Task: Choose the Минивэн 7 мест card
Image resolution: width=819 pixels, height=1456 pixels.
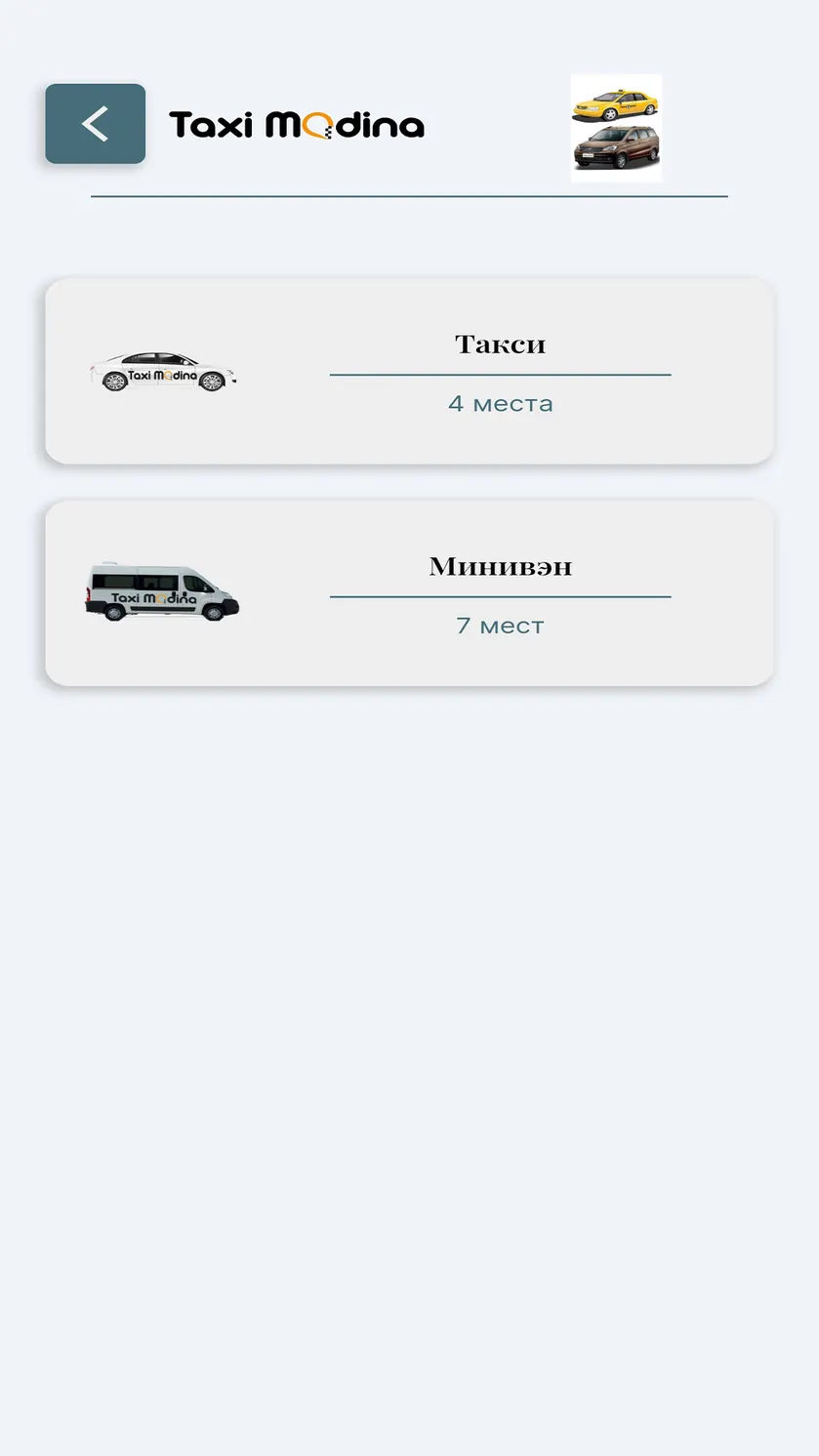Action: coord(409,593)
